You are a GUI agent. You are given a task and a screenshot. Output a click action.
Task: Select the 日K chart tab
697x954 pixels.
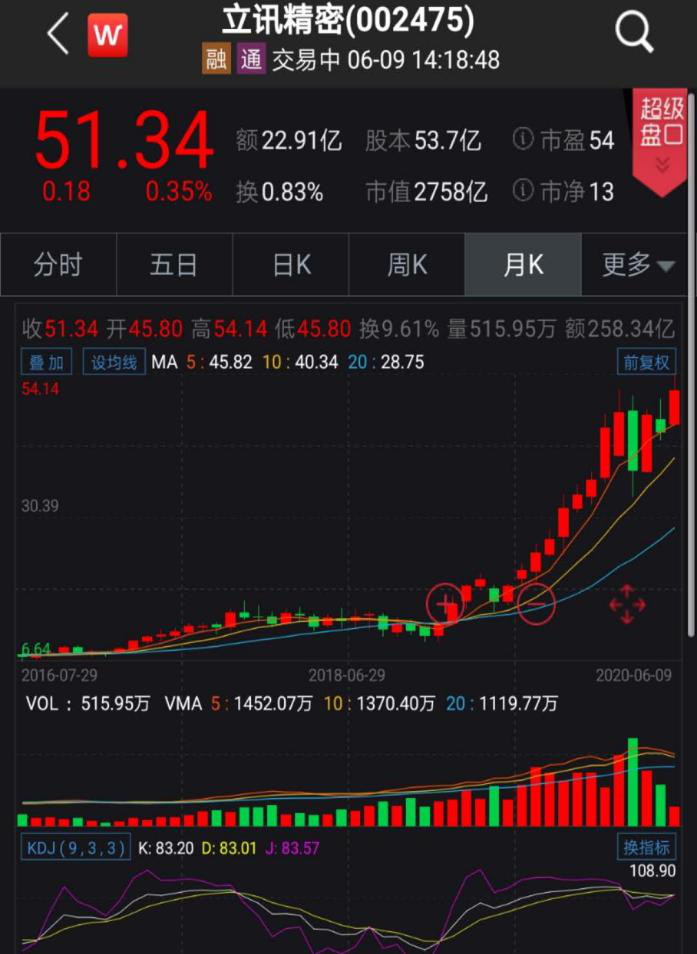[291, 265]
